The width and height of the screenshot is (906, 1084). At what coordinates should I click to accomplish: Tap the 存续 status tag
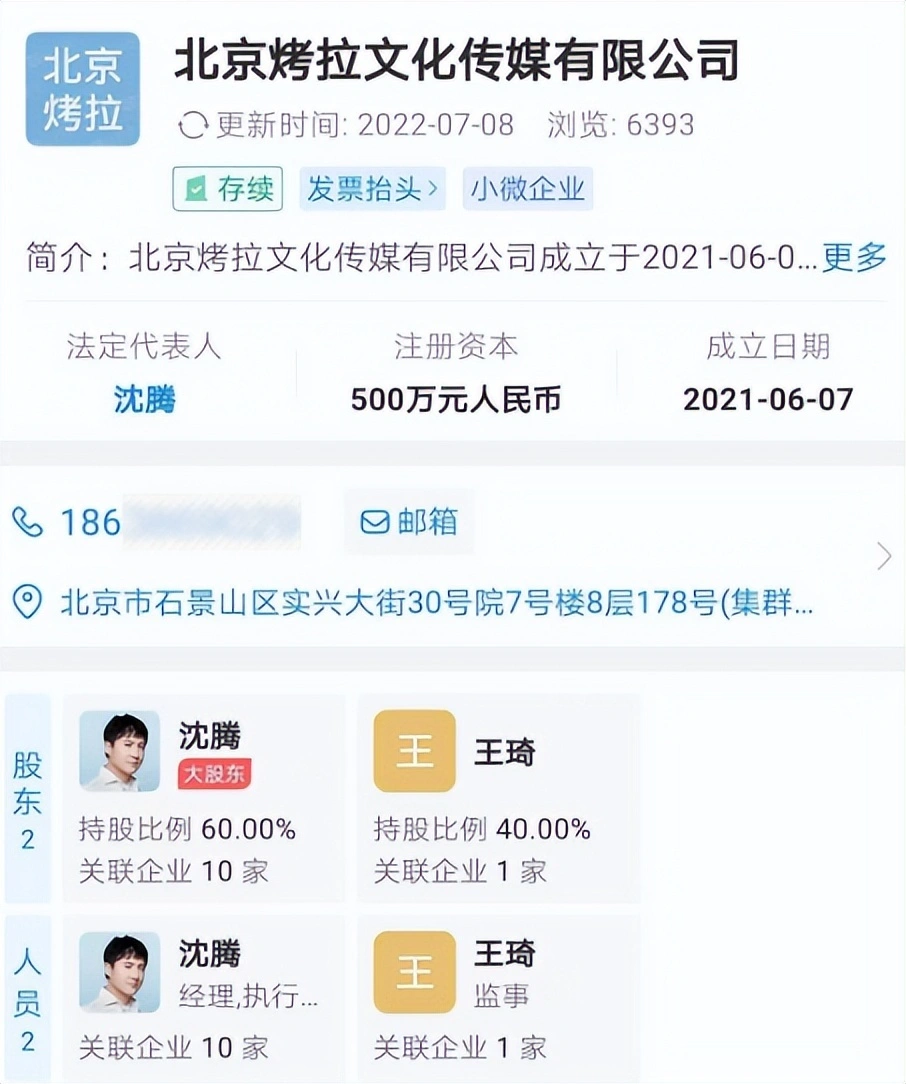coord(228,189)
